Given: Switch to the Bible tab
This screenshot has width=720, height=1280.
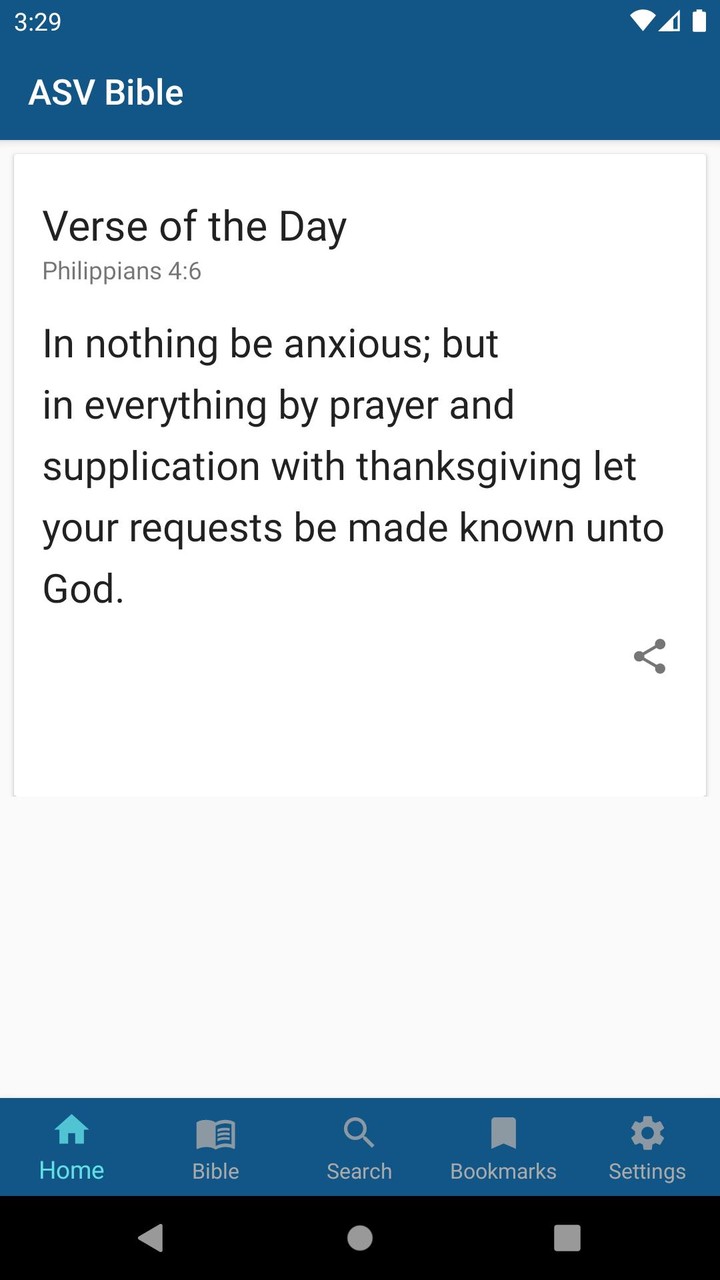Looking at the screenshot, I should point(216,1148).
